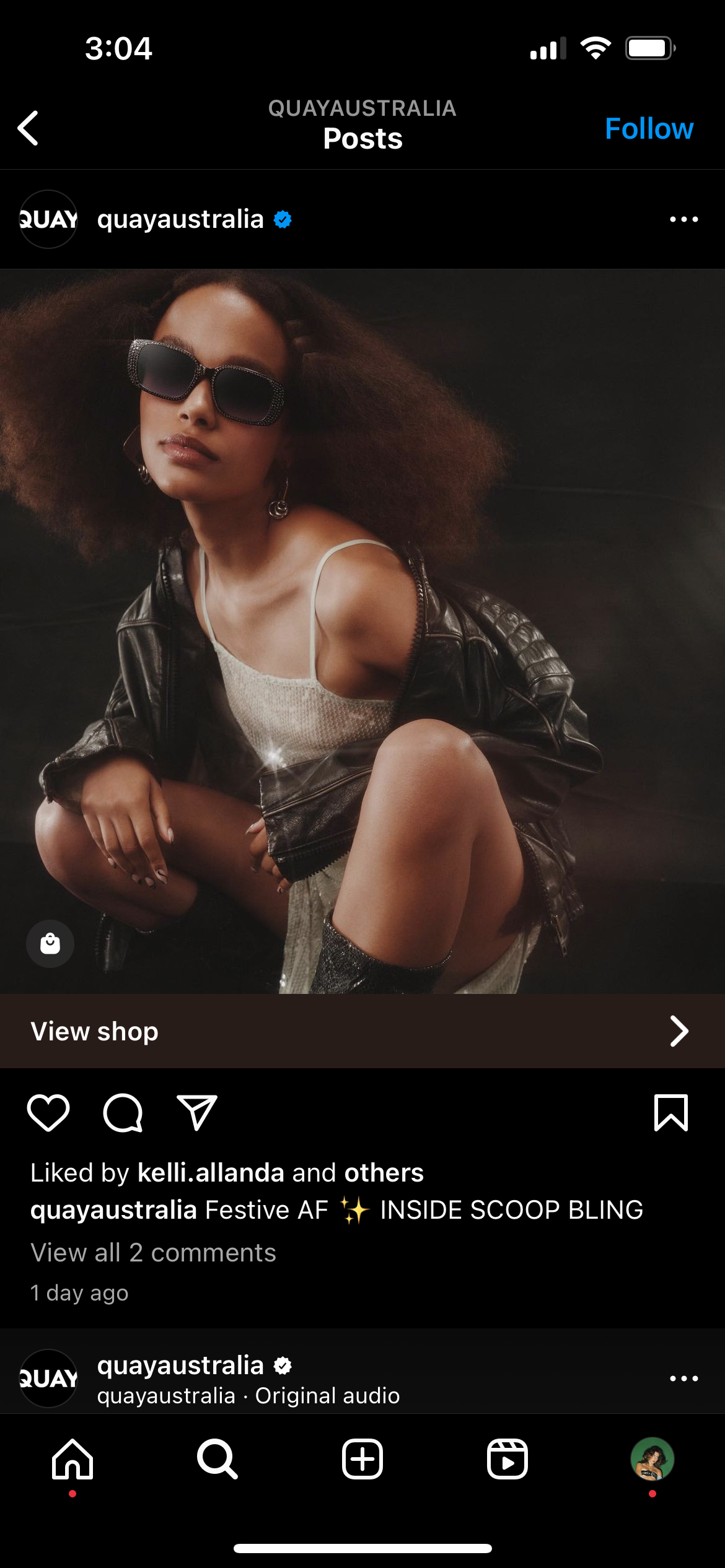725x1568 pixels.
Task: Open Original audio link on second post
Action: [327, 1395]
